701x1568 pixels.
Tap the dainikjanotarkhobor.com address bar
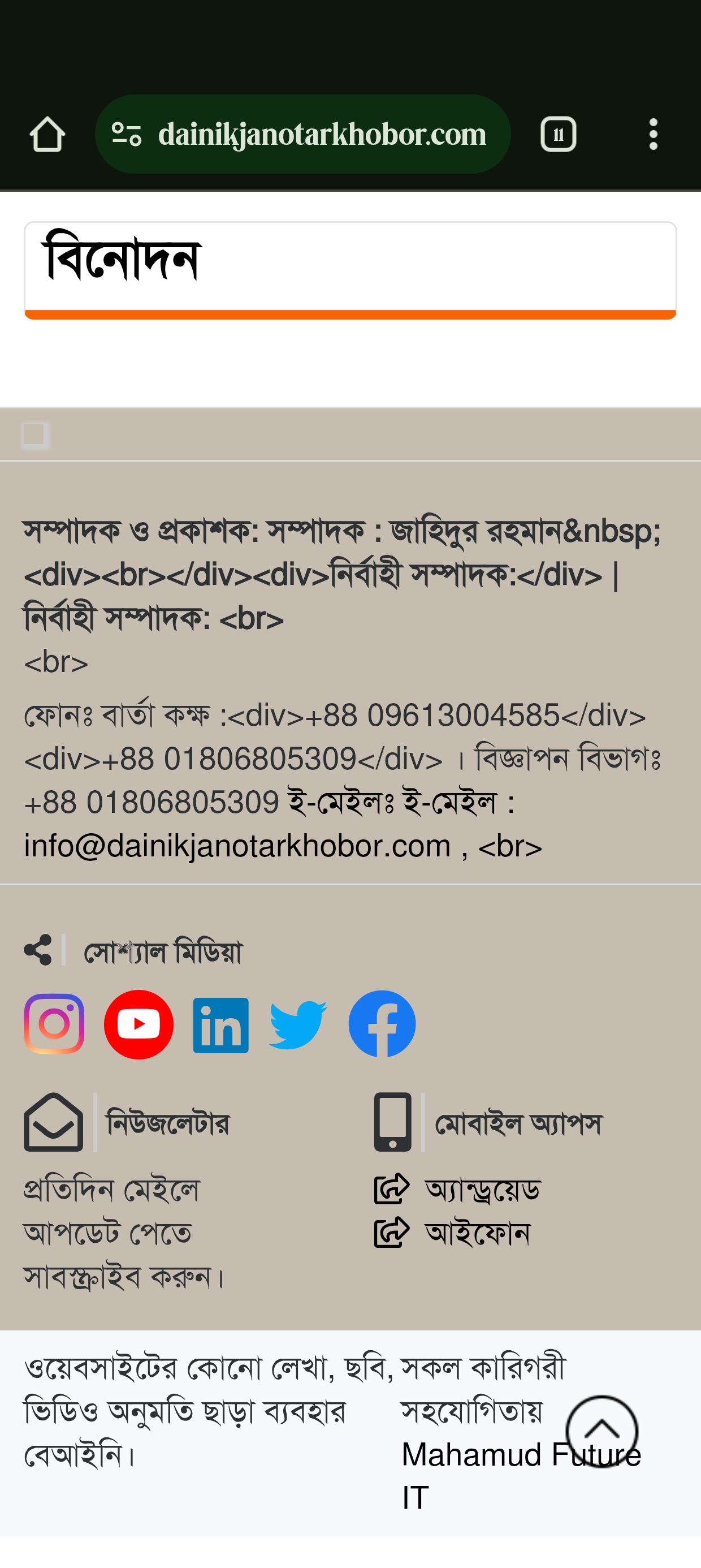coord(321,135)
